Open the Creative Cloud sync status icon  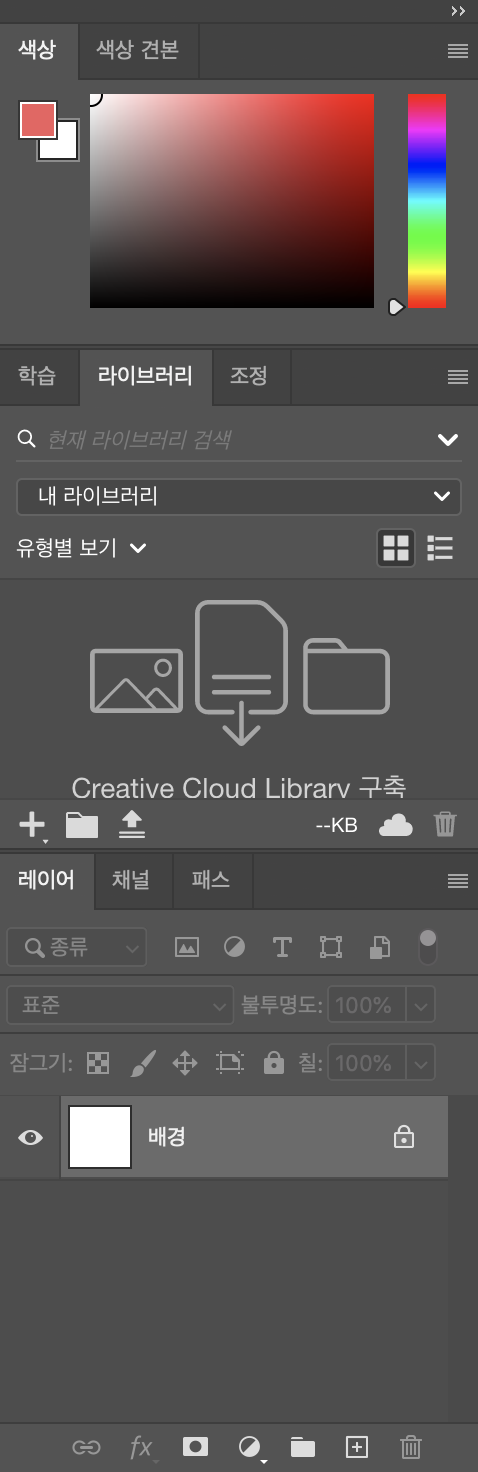[396, 825]
